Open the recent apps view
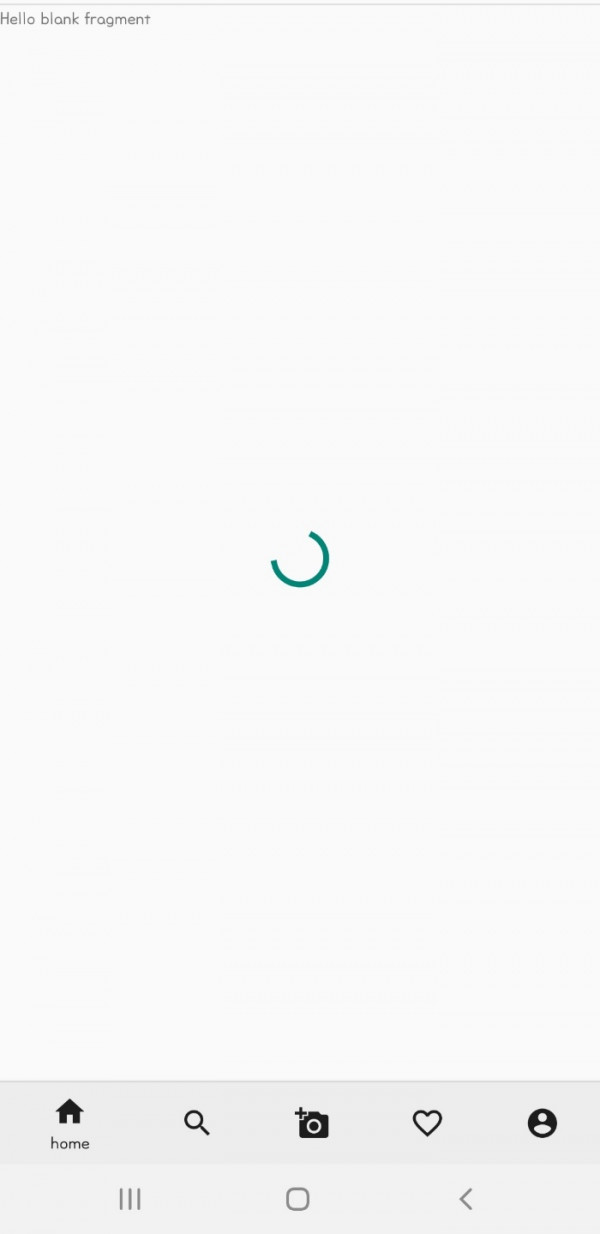 point(130,1199)
